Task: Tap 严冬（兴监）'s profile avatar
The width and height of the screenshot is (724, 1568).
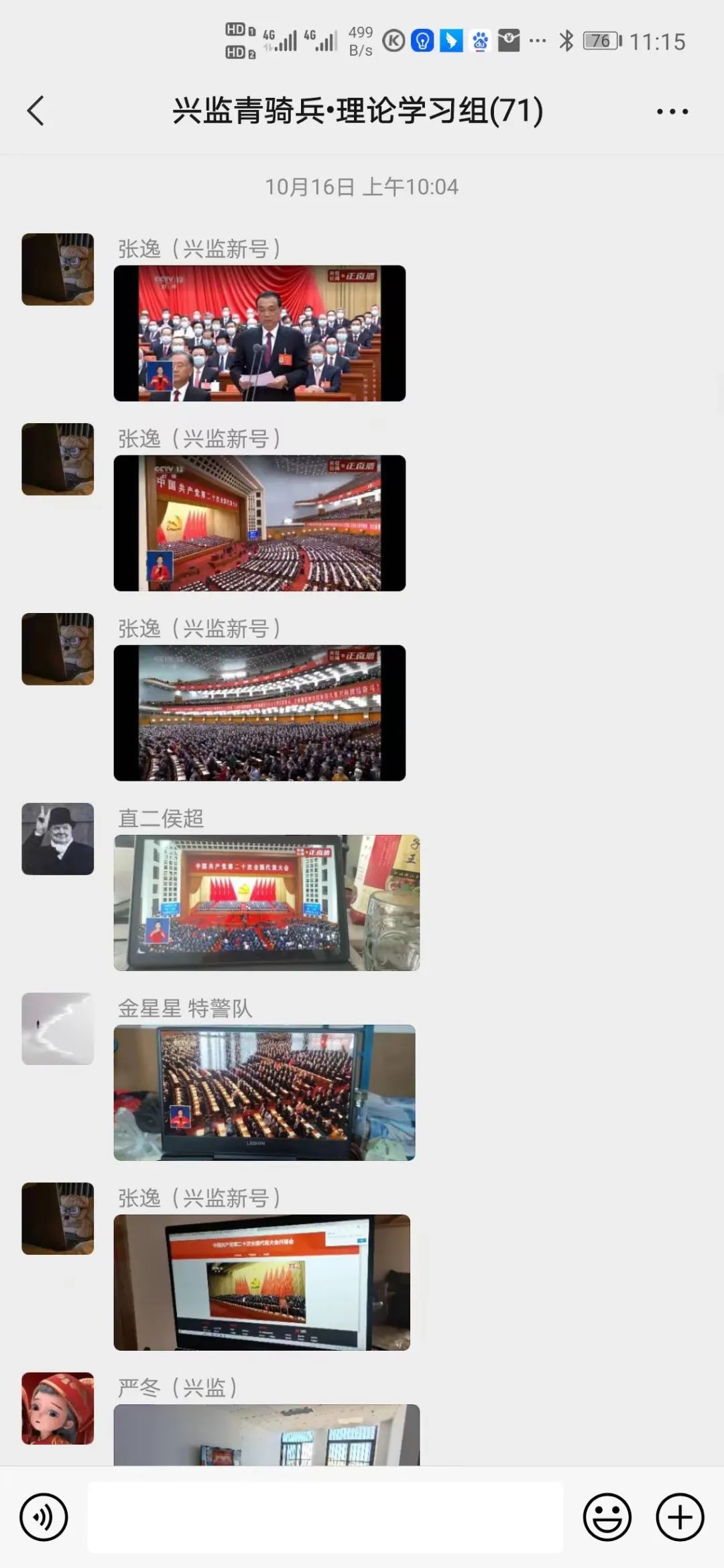Action: pos(58,1408)
